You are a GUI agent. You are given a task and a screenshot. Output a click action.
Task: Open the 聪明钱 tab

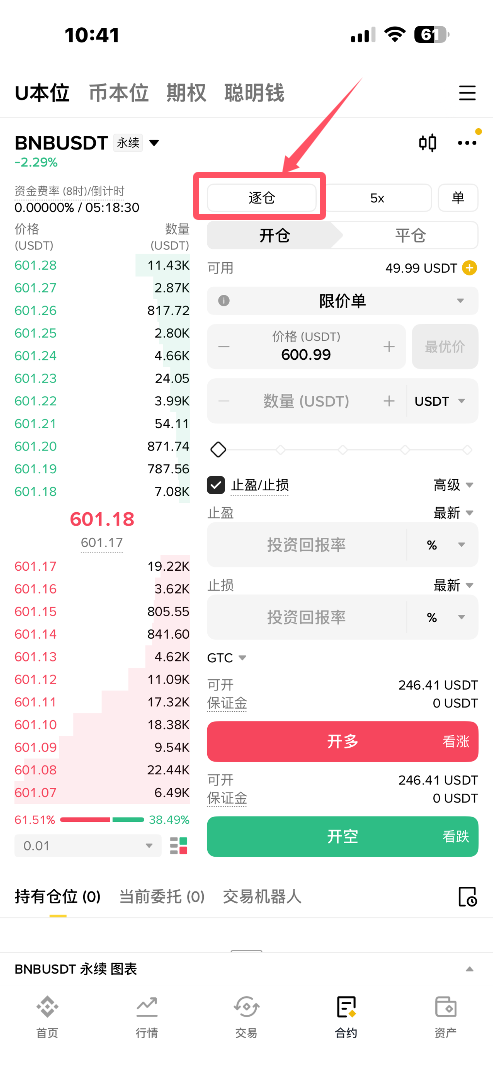(254, 93)
